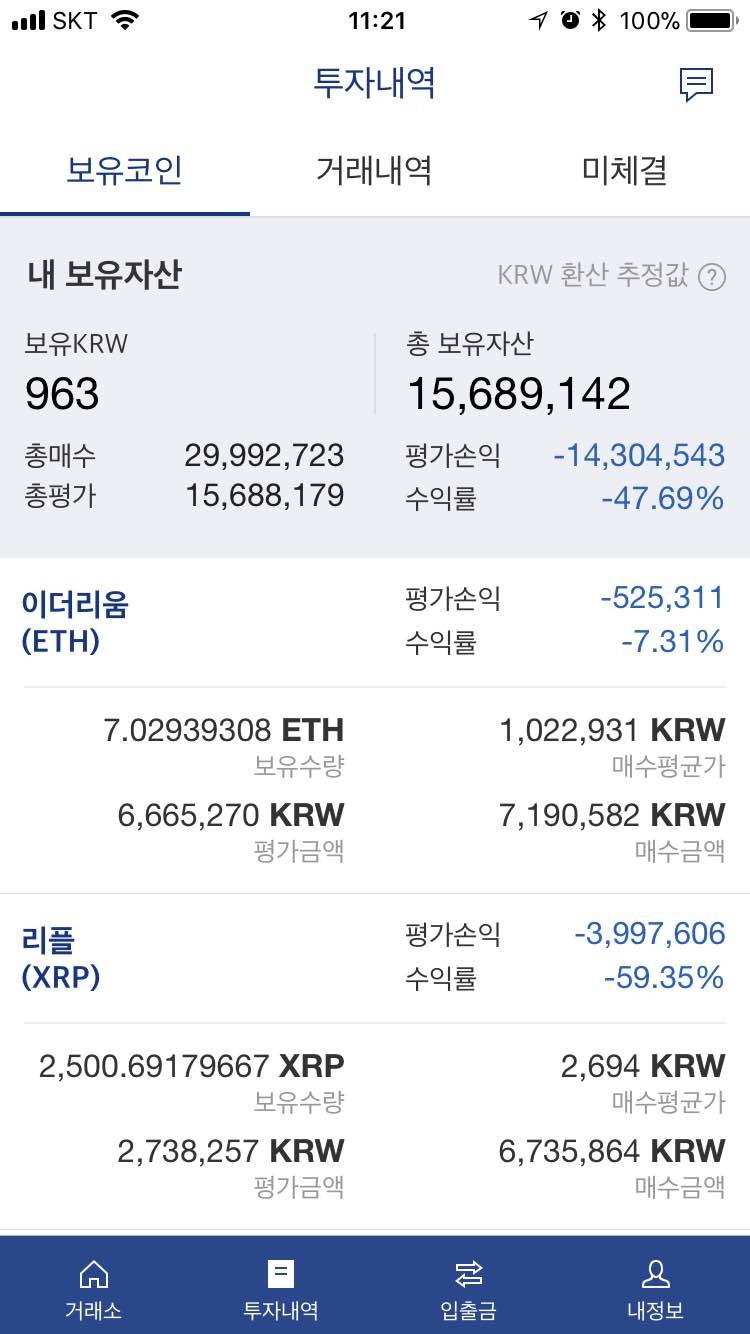Image resolution: width=750 pixels, height=1334 pixels.
Task: Select the 보유코인 tab
Action: (124, 170)
